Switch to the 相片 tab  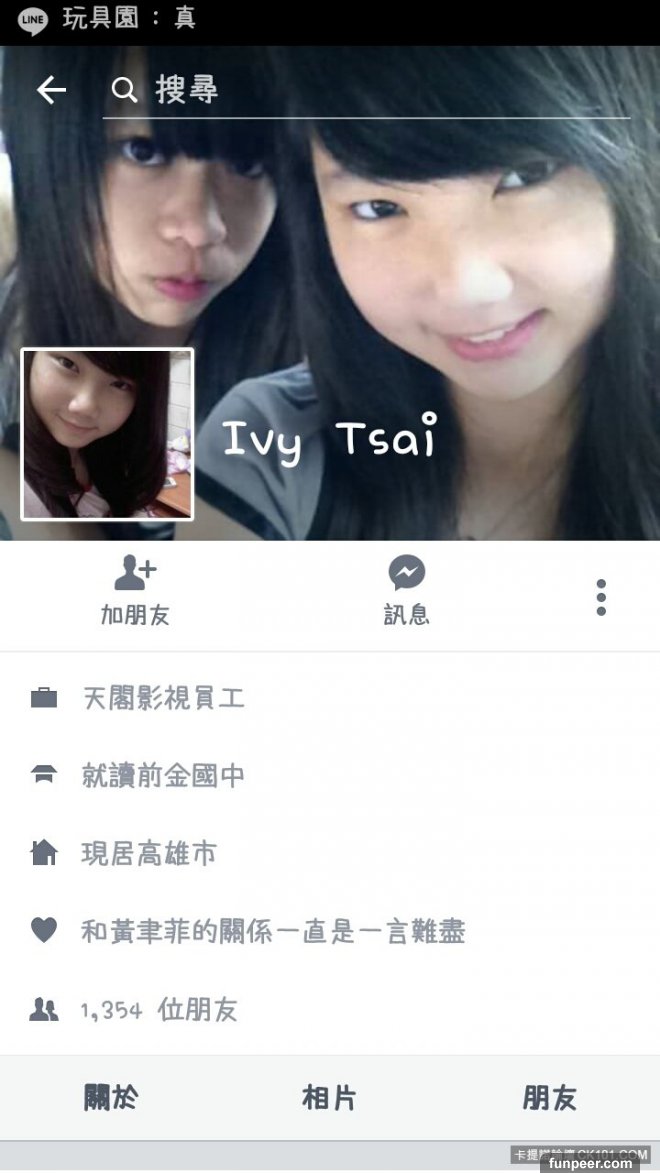point(329,1098)
